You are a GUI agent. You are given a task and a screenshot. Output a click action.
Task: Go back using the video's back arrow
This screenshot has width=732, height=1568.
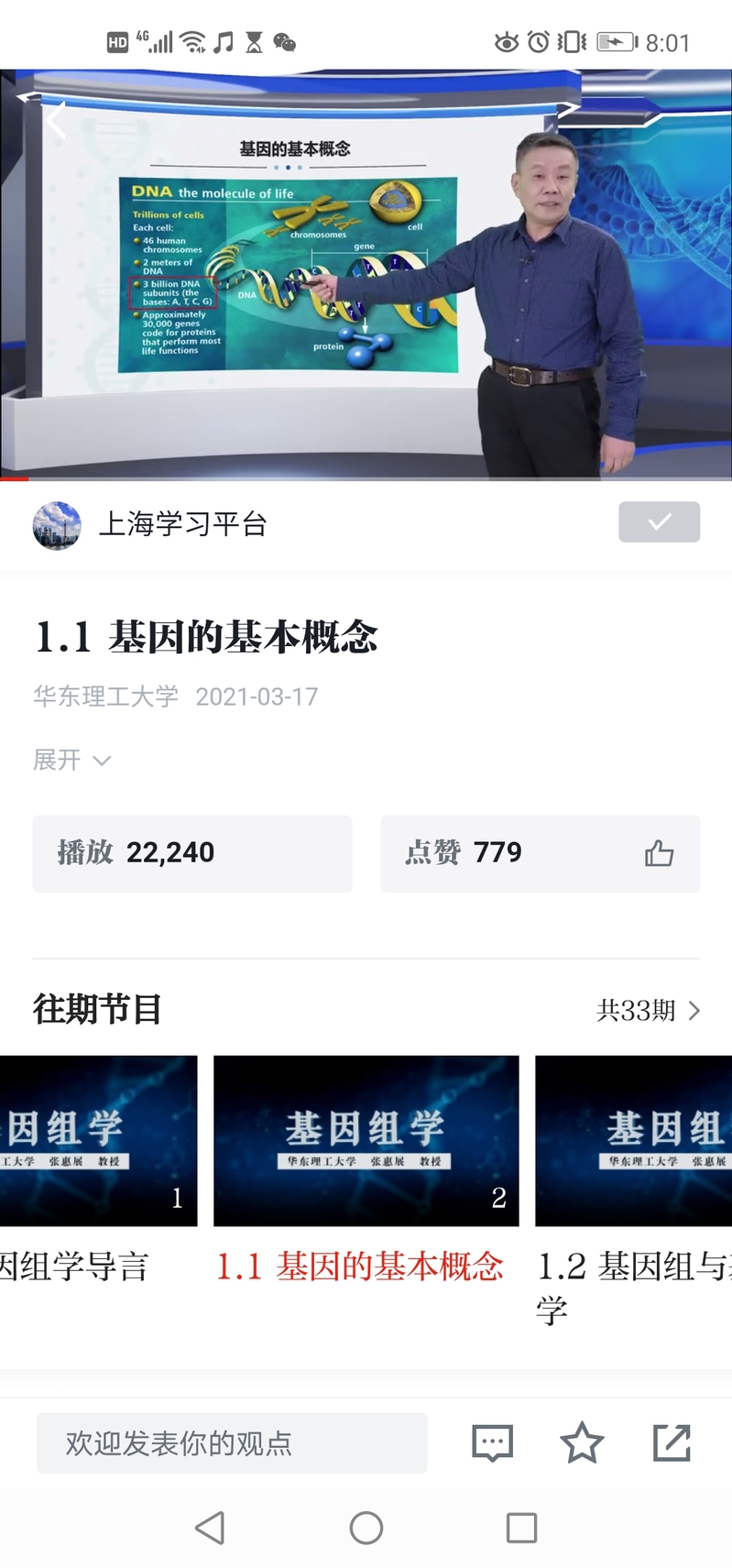pos(57,120)
